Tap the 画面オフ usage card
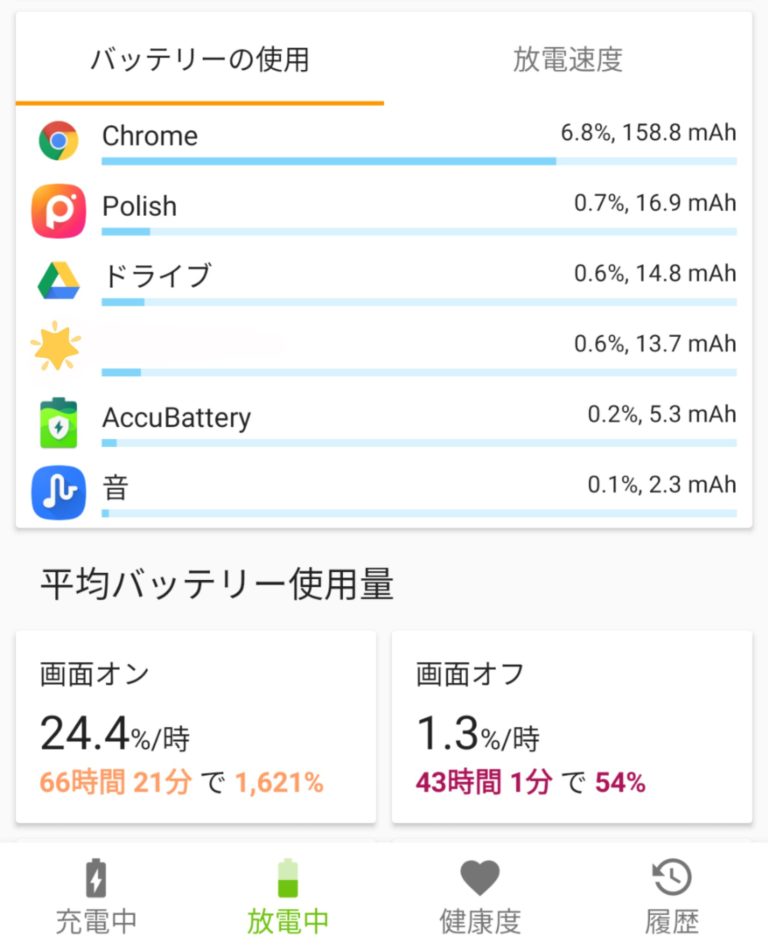 [x=574, y=725]
